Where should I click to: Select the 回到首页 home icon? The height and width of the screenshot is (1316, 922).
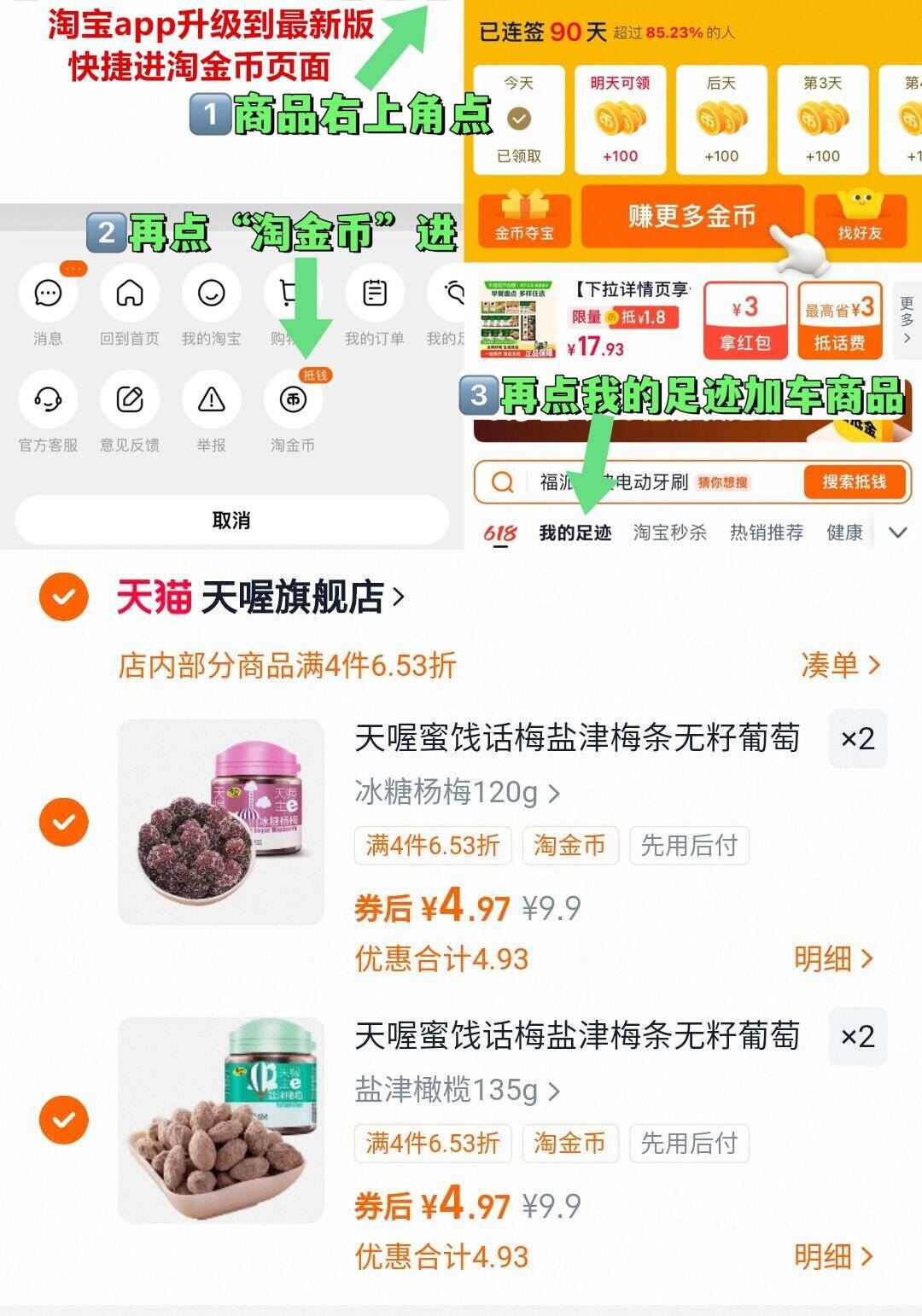(130, 294)
